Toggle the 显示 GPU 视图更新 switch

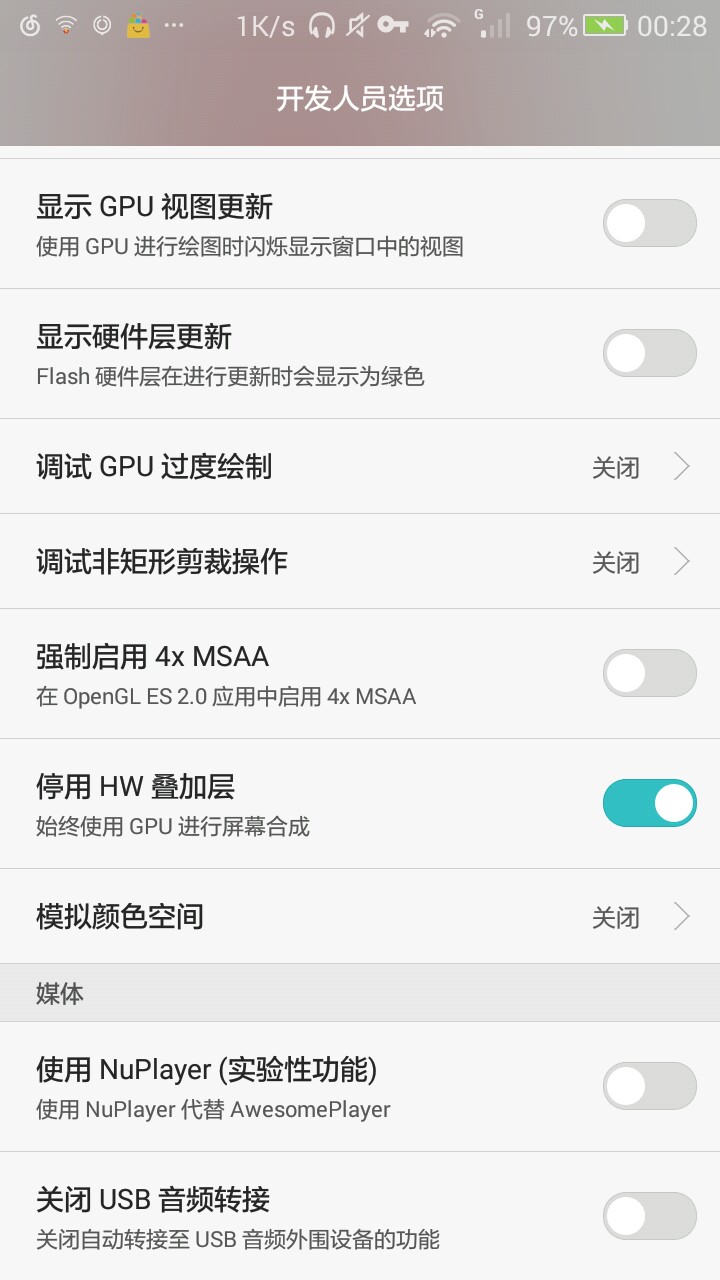(649, 223)
